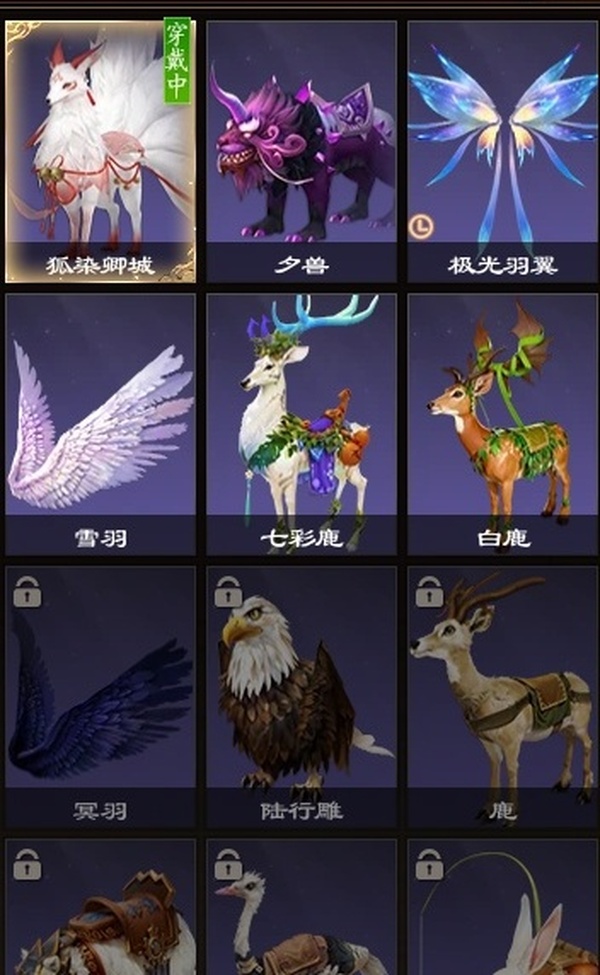The height and width of the screenshot is (975, 600).
Task: Open the 夕兽 purple beast card
Action: click(301, 150)
